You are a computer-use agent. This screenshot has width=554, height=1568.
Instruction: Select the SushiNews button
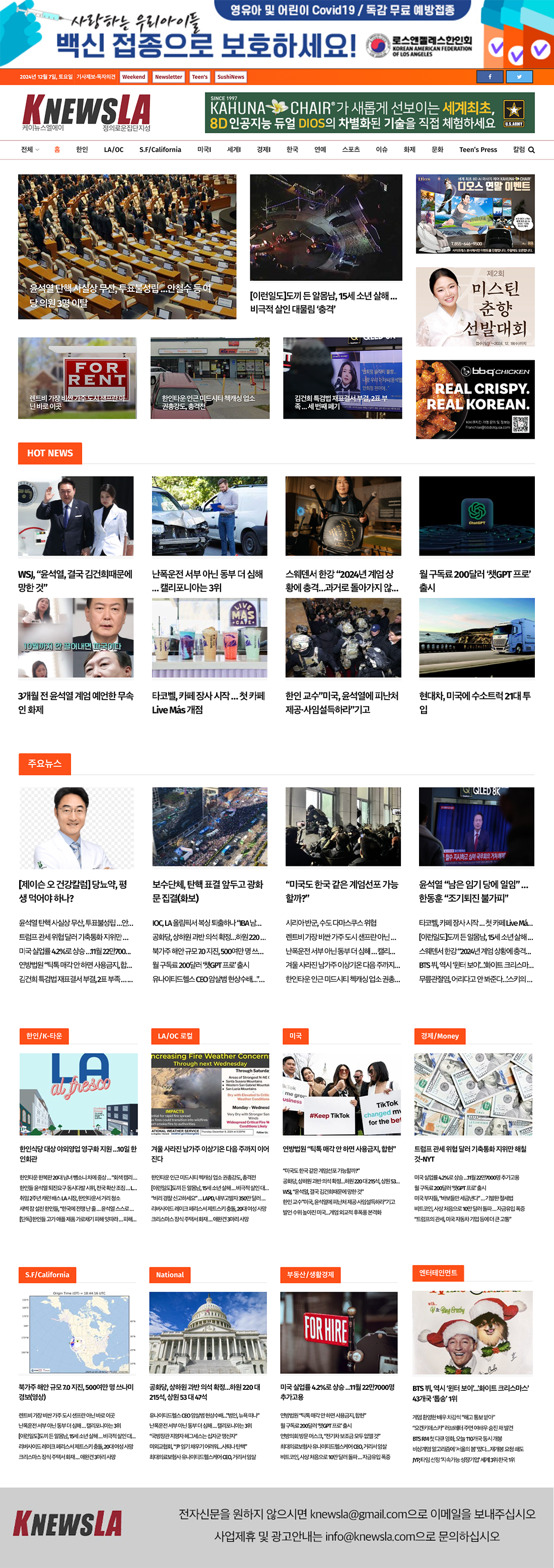[230, 76]
